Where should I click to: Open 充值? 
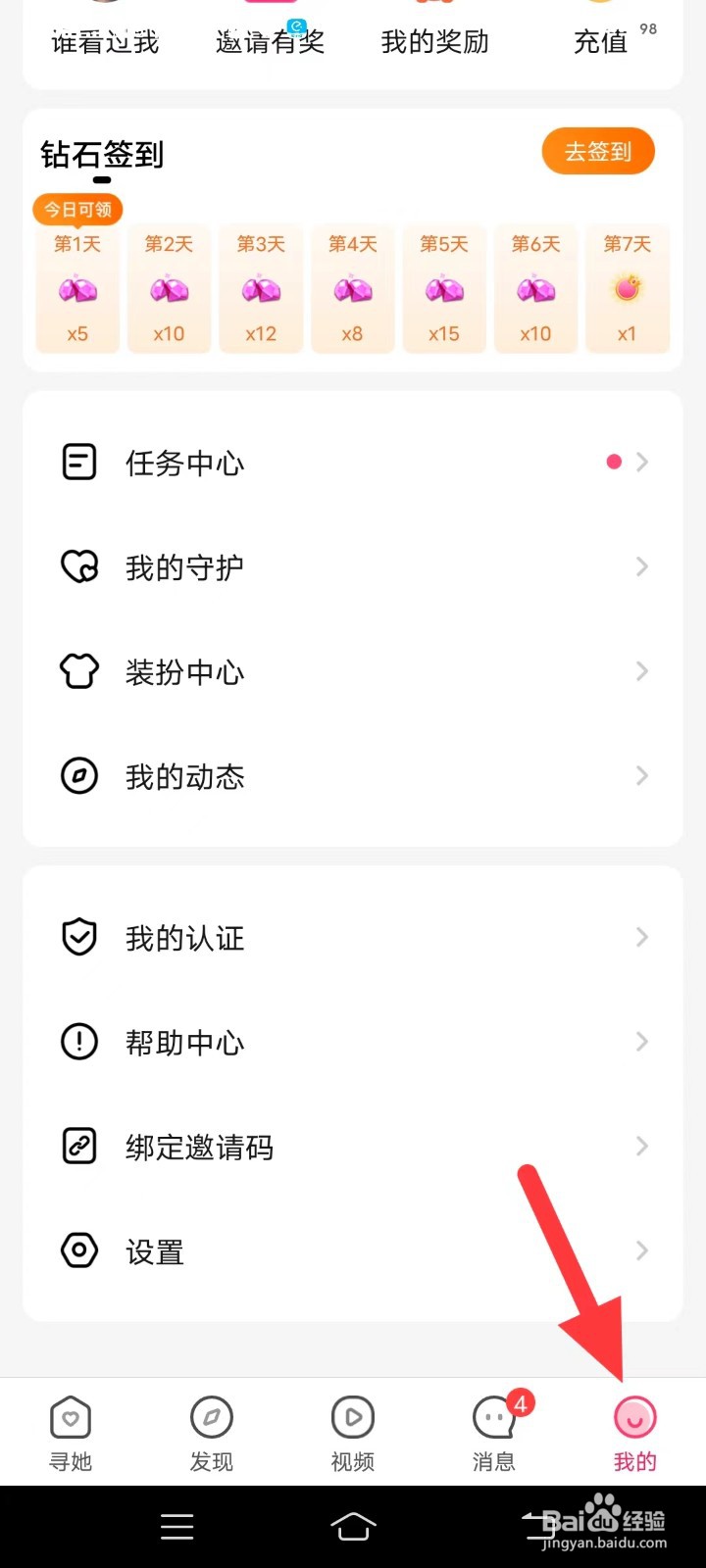point(600,39)
